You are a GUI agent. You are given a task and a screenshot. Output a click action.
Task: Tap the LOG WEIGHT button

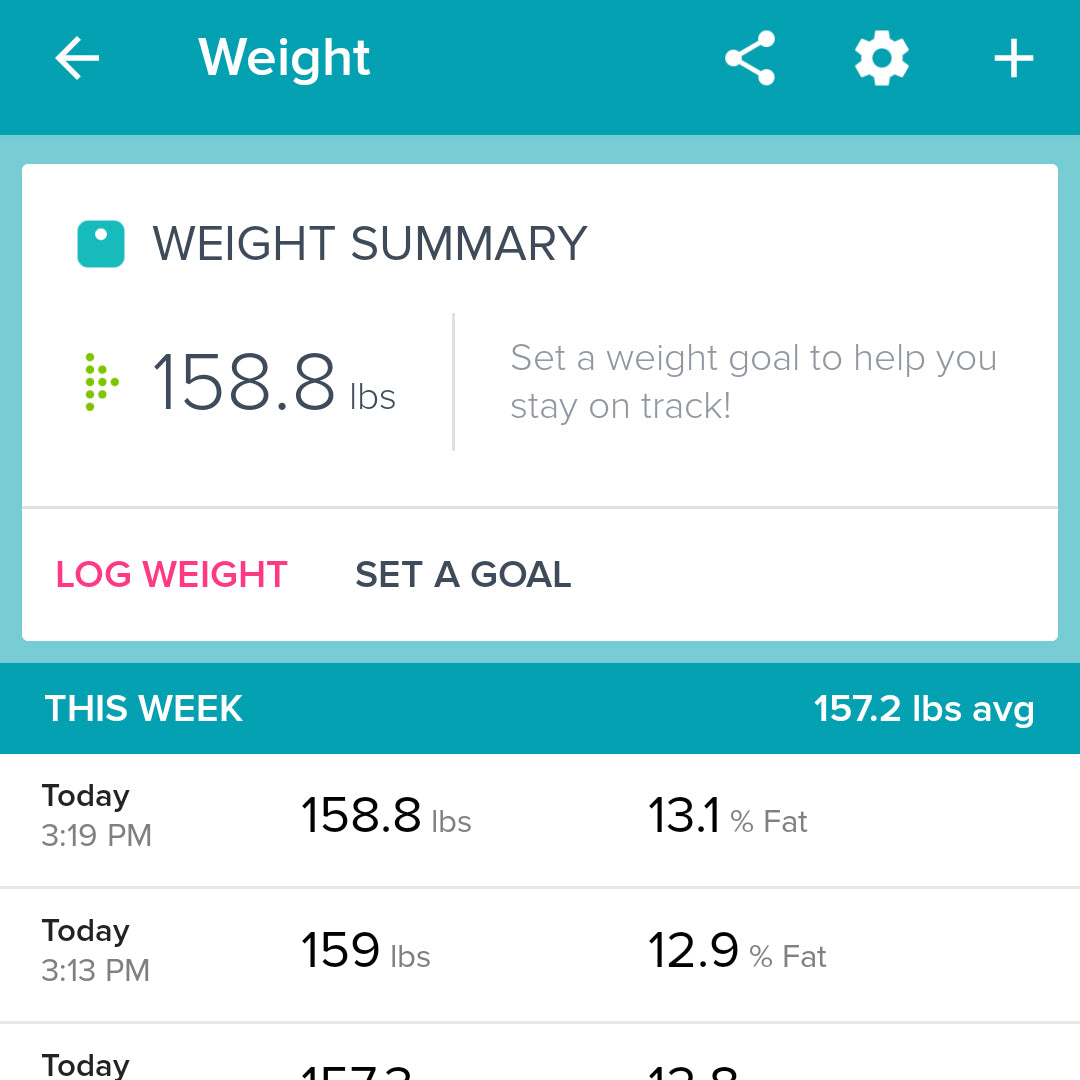(172, 575)
